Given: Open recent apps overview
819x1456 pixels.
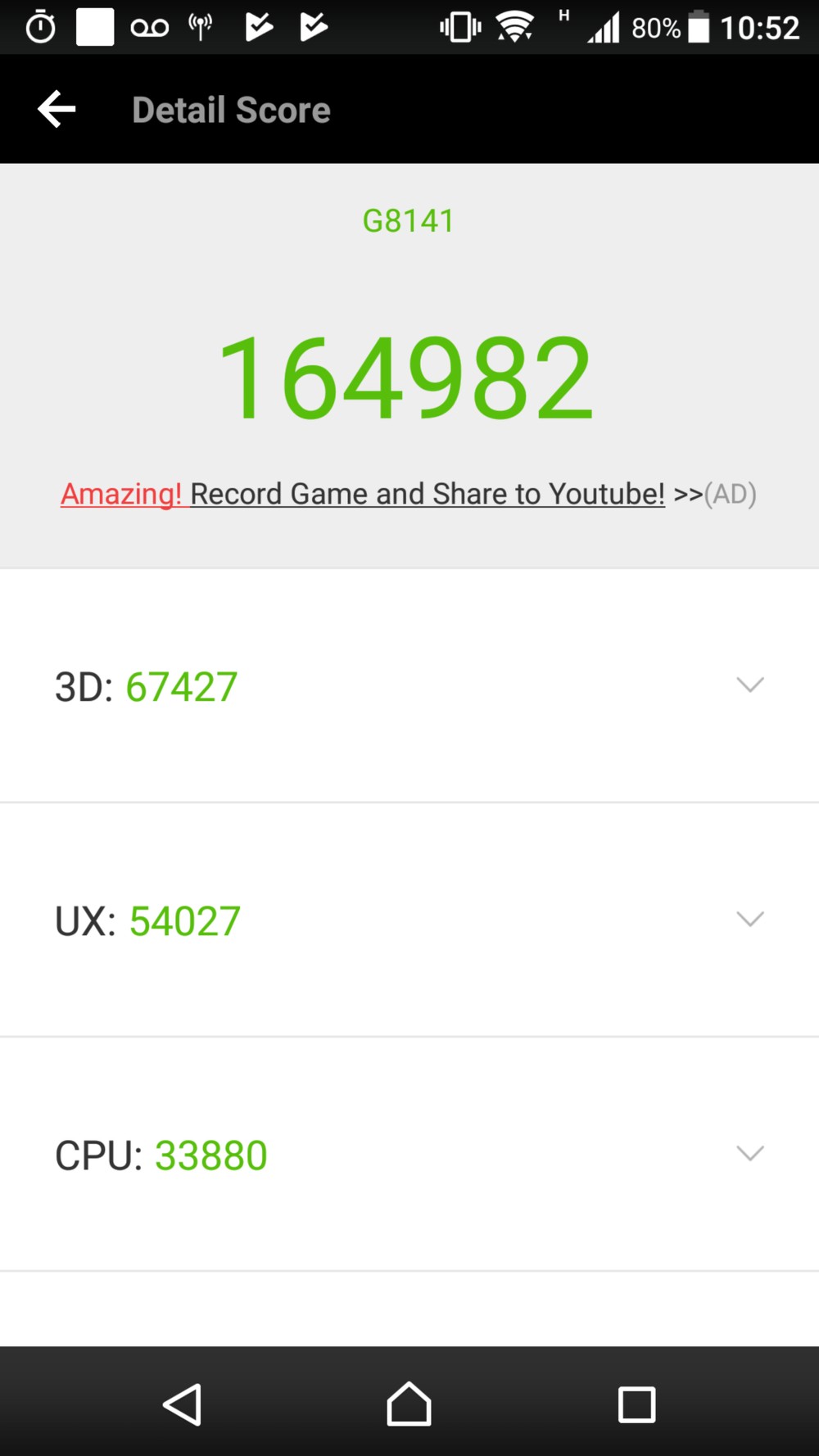Looking at the screenshot, I should (x=636, y=1404).
